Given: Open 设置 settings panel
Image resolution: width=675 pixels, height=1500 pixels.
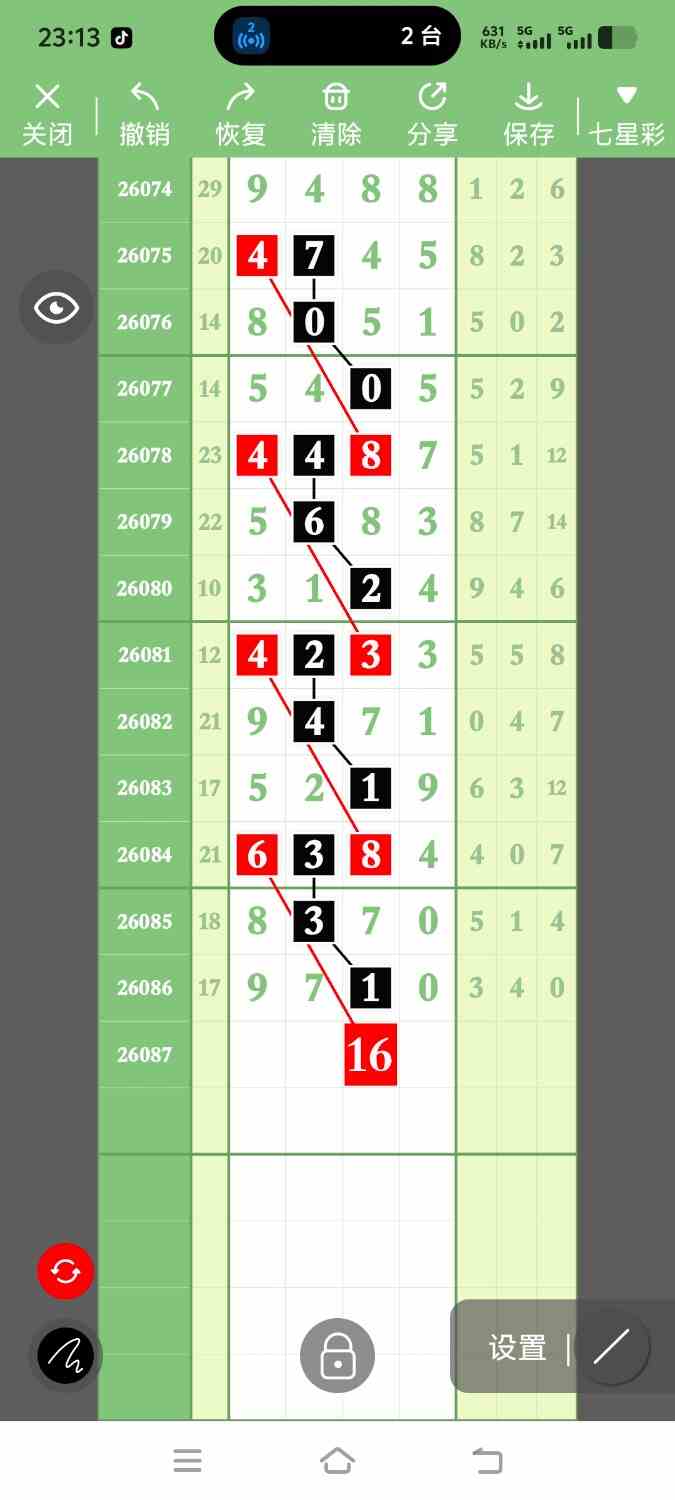Looking at the screenshot, I should pos(517,1348).
